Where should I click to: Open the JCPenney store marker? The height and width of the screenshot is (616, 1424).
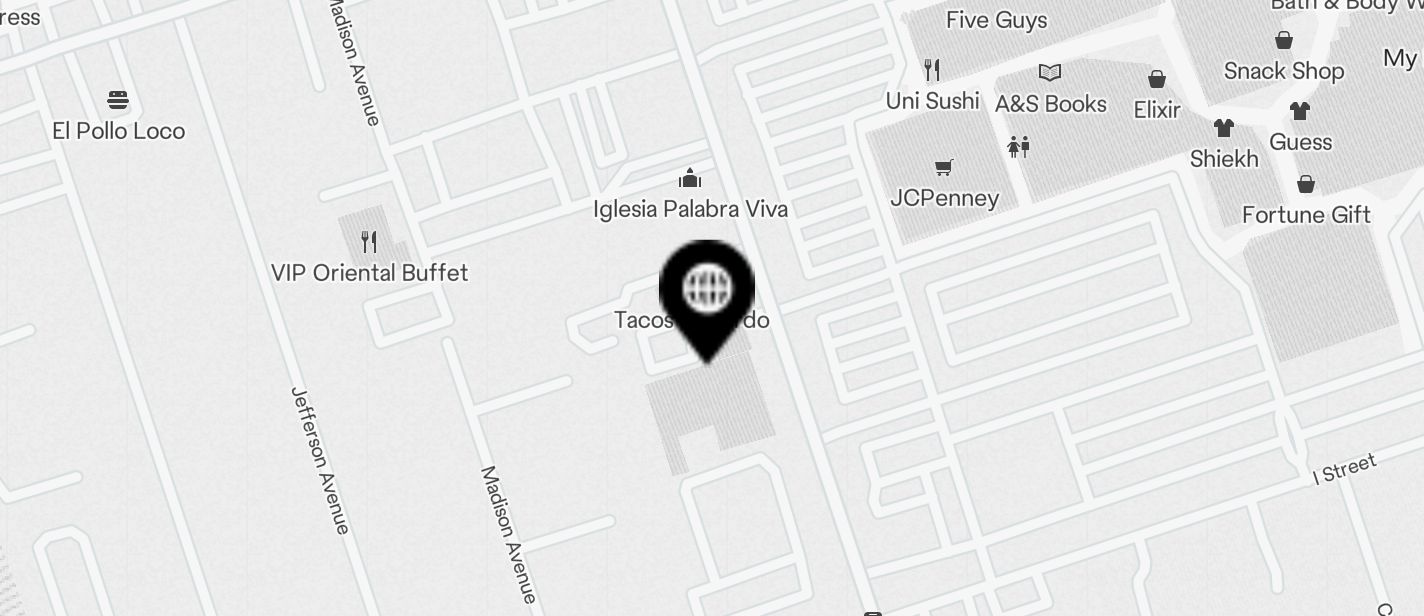(x=943, y=167)
